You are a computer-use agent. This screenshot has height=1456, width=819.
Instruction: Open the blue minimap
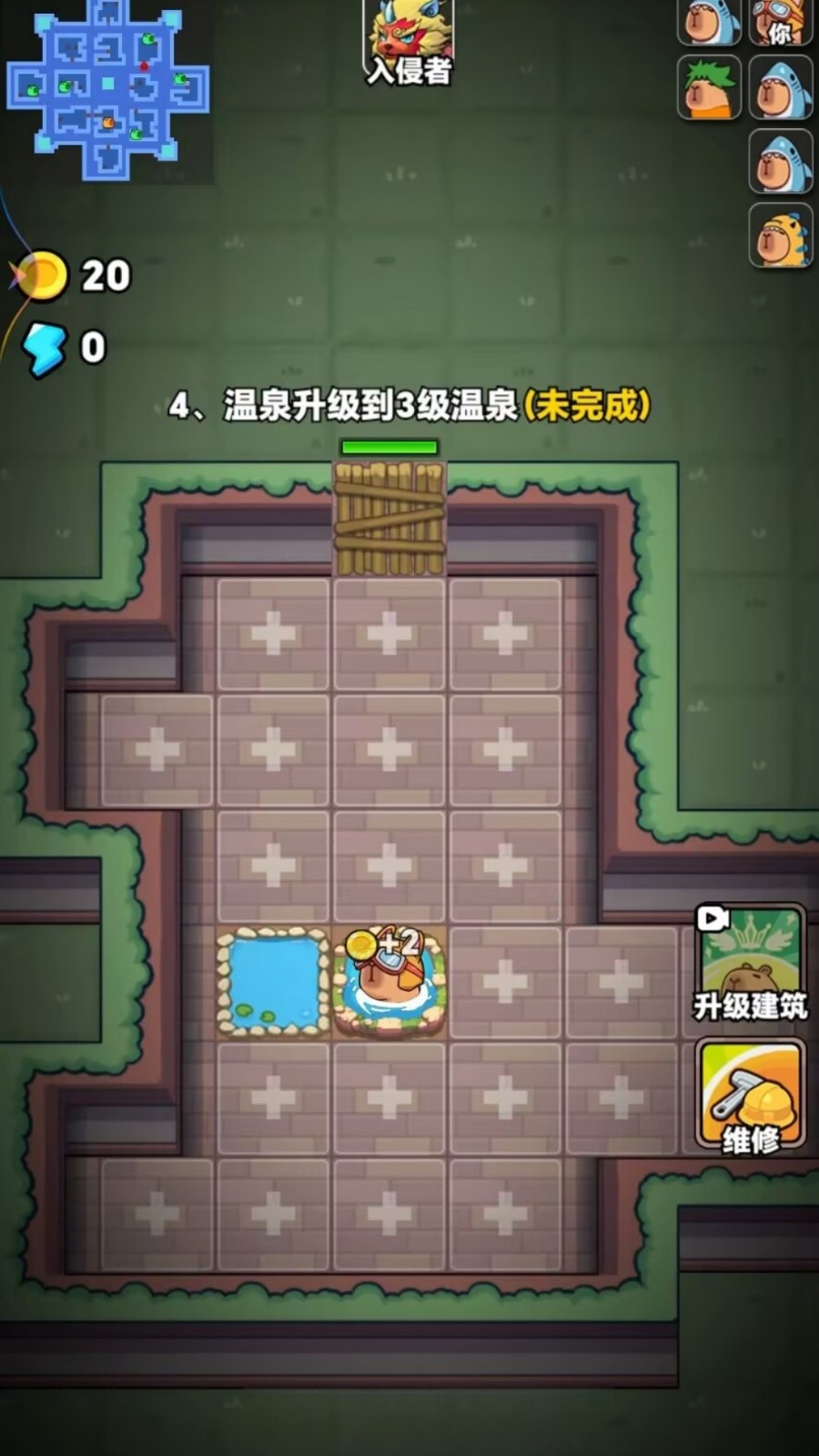pos(108,91)
